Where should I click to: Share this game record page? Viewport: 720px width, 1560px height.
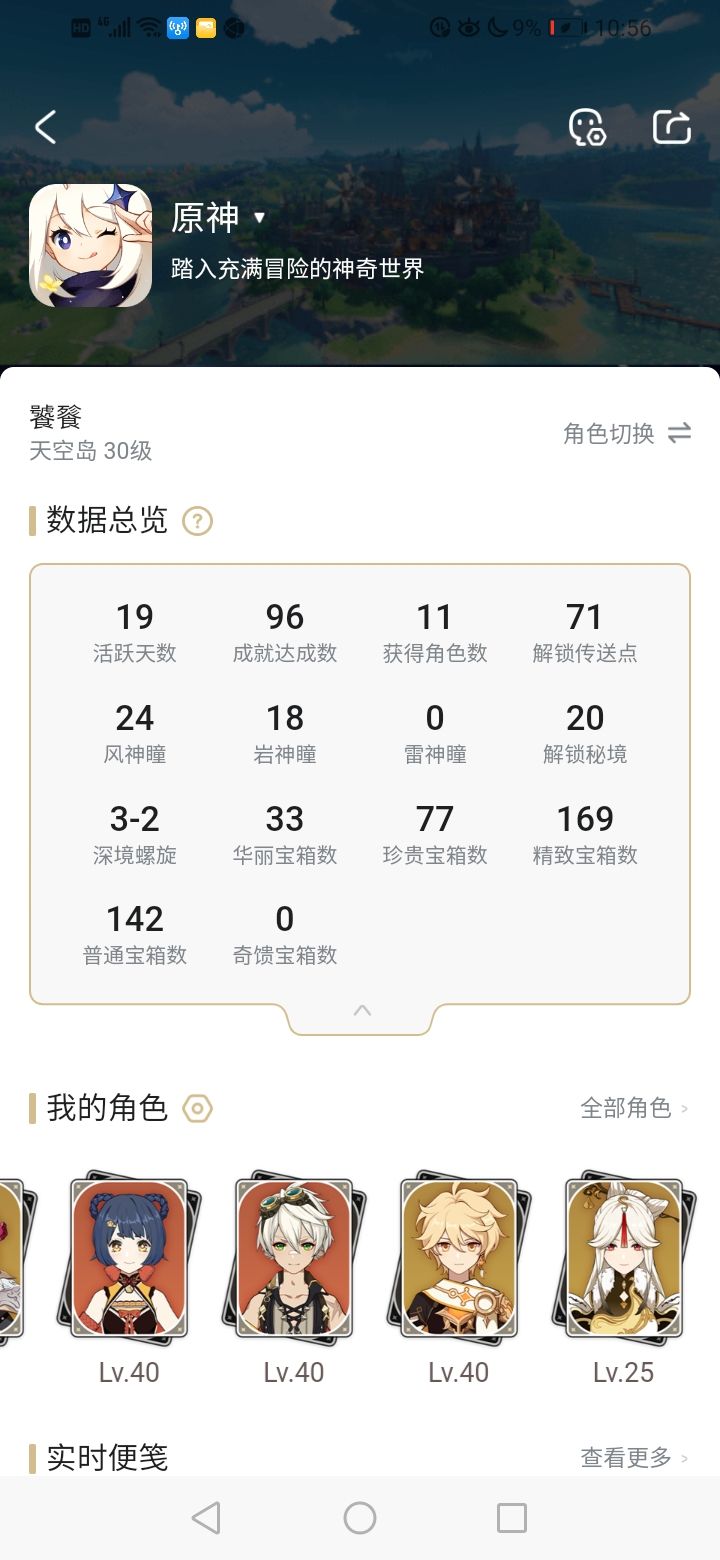tap(672, 127)
